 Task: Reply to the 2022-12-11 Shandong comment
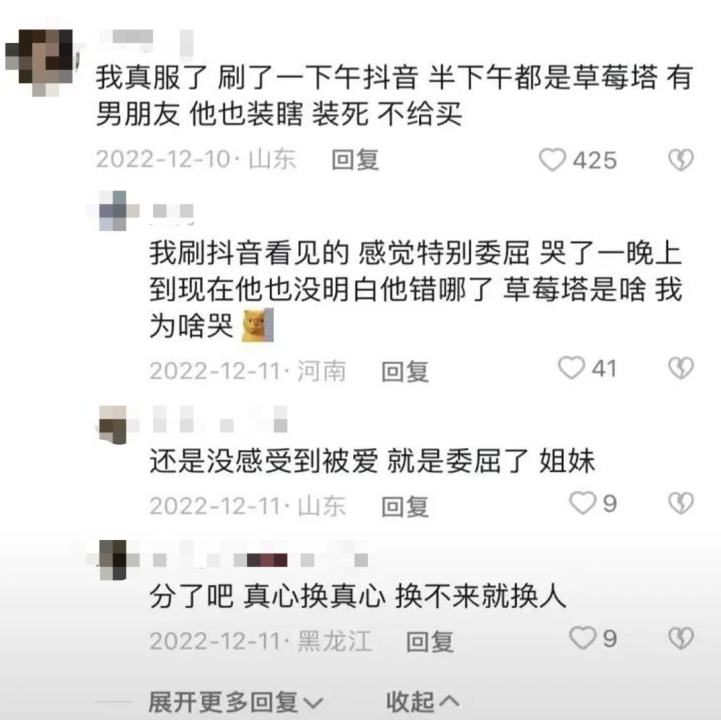[405, 506]
